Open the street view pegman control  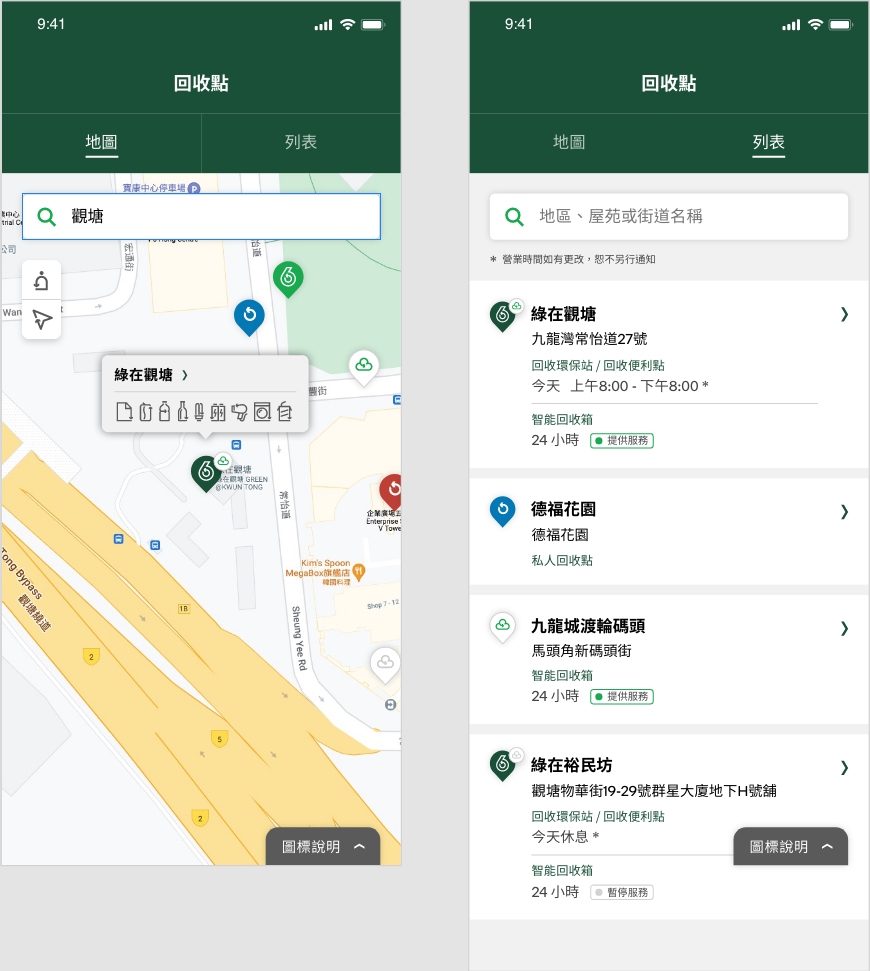pyautogui.click(x=42, y=281)
